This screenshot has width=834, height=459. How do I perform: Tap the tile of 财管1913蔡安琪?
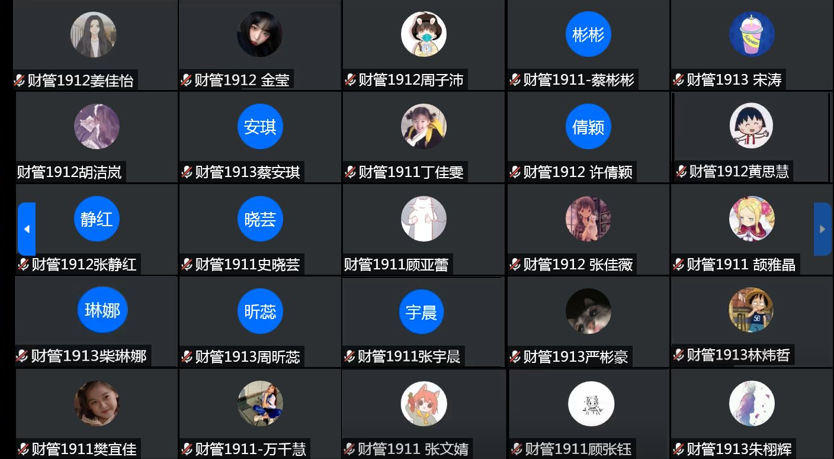259,136
